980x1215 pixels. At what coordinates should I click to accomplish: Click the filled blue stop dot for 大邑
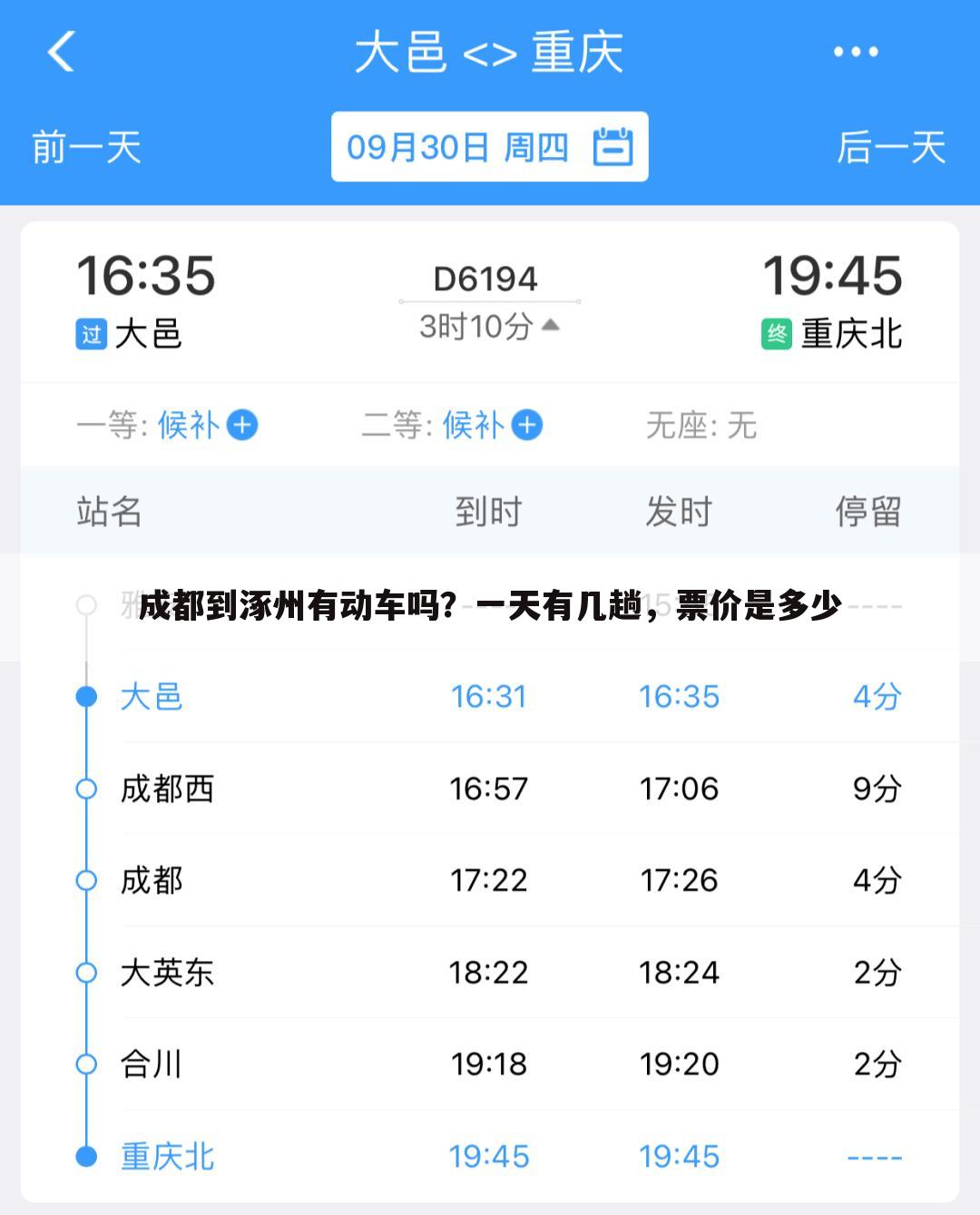tap(86, 696)
